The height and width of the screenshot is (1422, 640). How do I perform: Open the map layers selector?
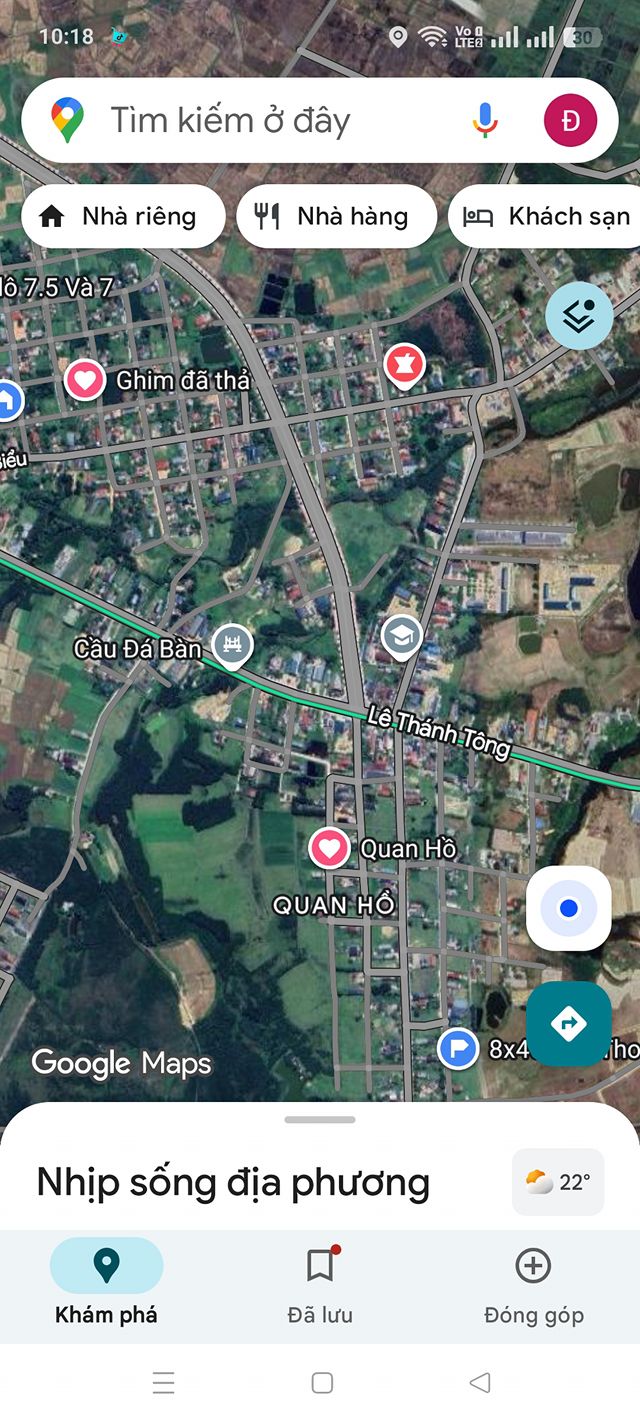tap(579, 315)
